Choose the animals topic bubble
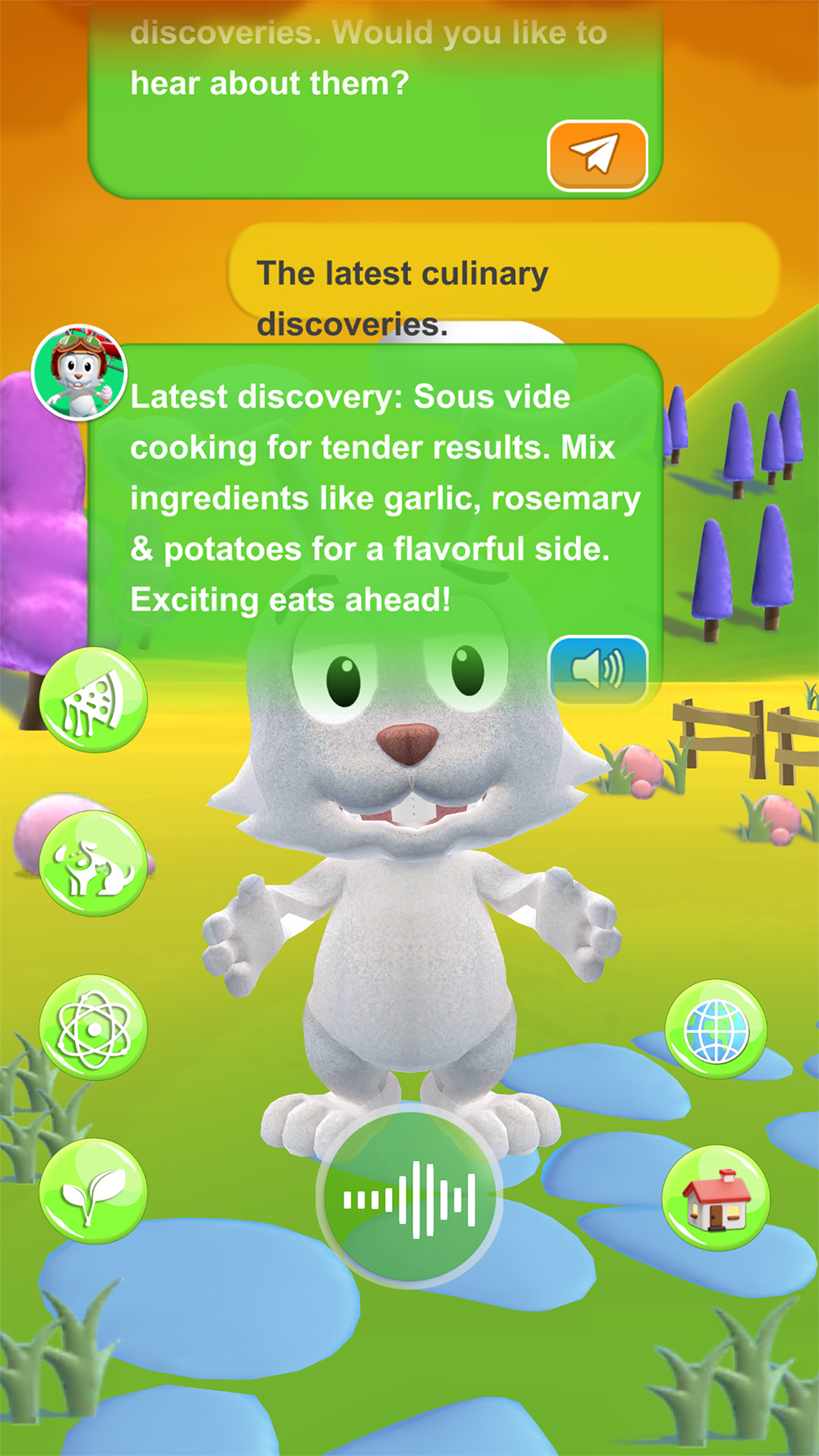The height and width of the screenshot is (1456, 819). click(x=93, y=864)
